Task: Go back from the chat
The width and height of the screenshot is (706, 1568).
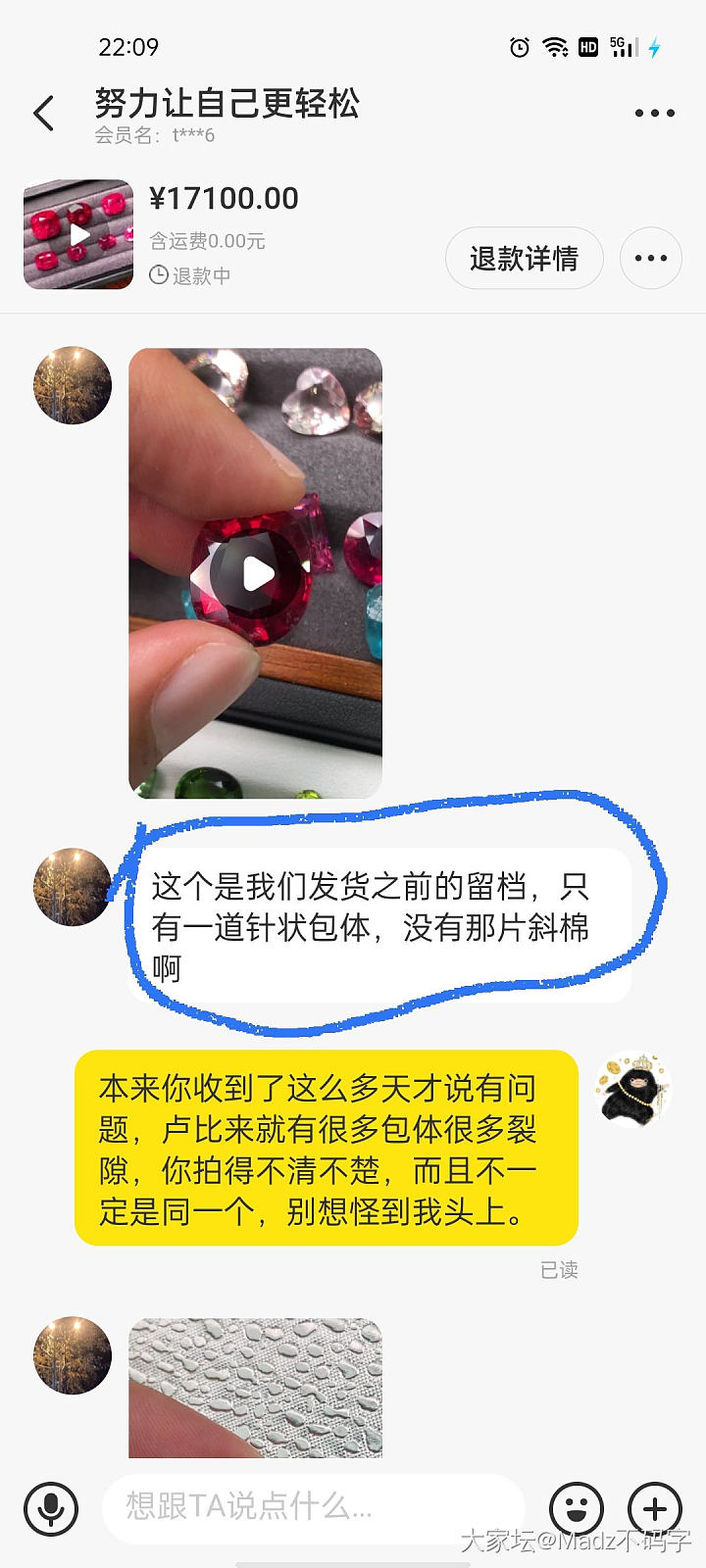Action: click(44, 114)
